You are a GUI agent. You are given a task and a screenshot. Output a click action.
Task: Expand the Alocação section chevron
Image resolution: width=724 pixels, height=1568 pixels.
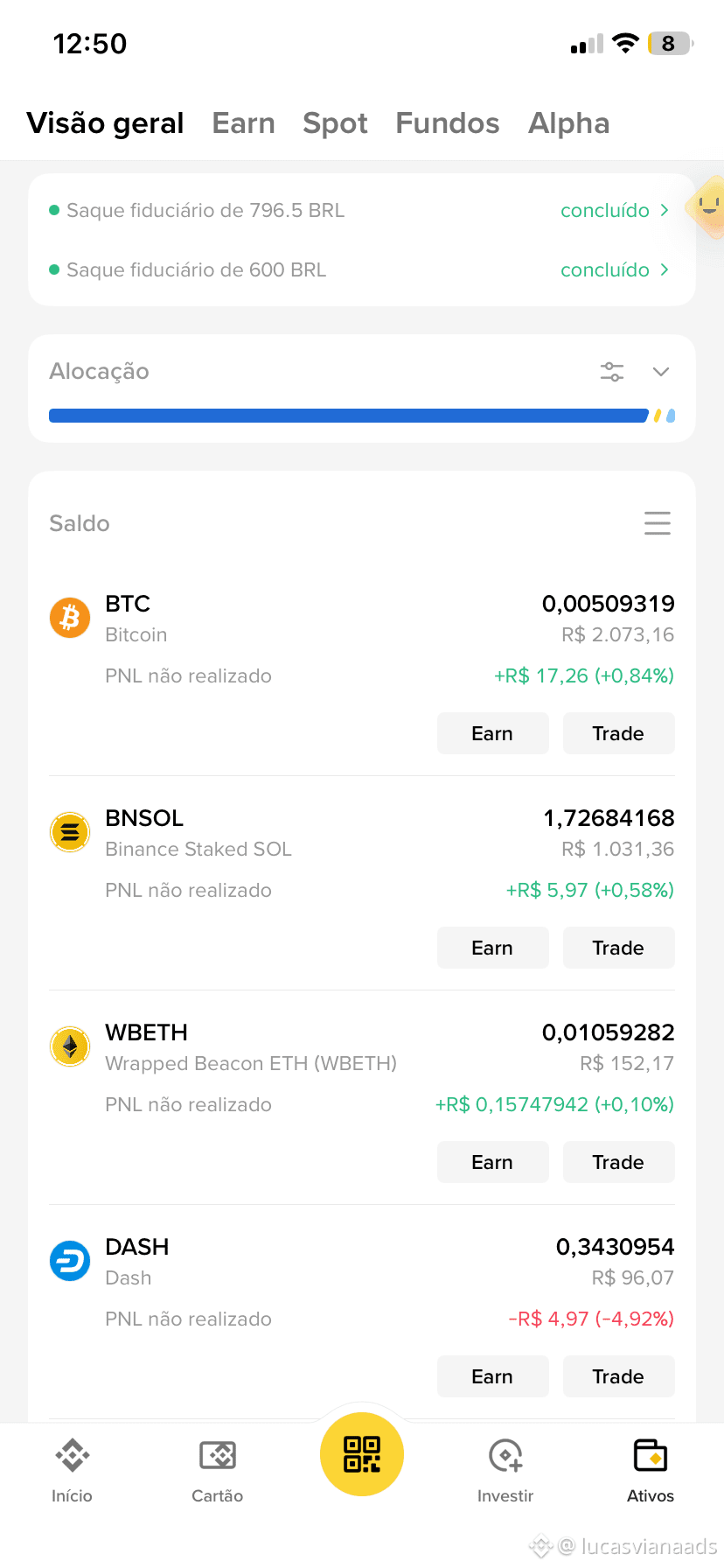click(661, 372)
